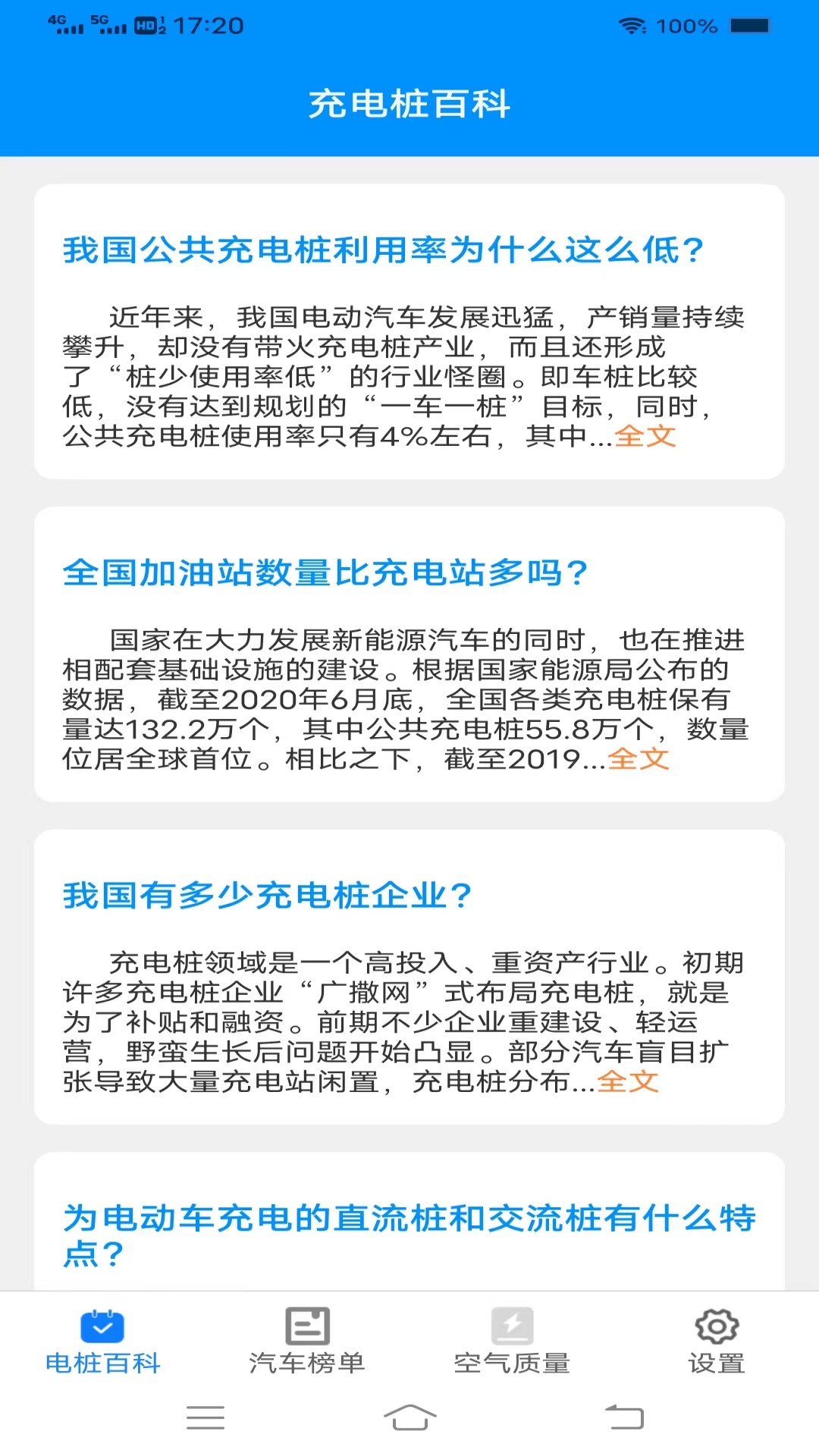The width and height of the screenshot is (819, 1456).
Task: Open the 全文 link in the 充电桩企业 article
Action: [628, 1081]
